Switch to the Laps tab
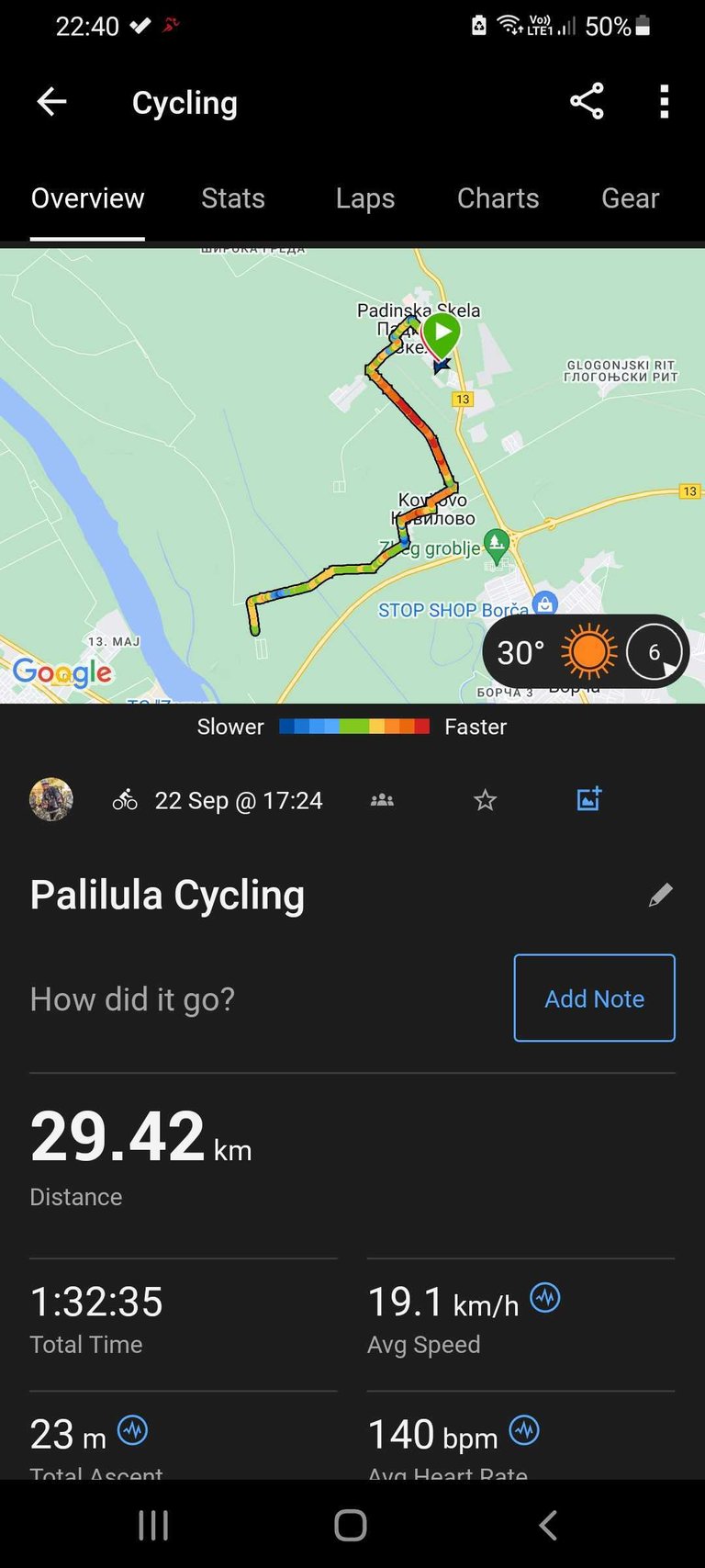Image resolution: width=705 pixels, height=1568 pixels. (364, 198)
